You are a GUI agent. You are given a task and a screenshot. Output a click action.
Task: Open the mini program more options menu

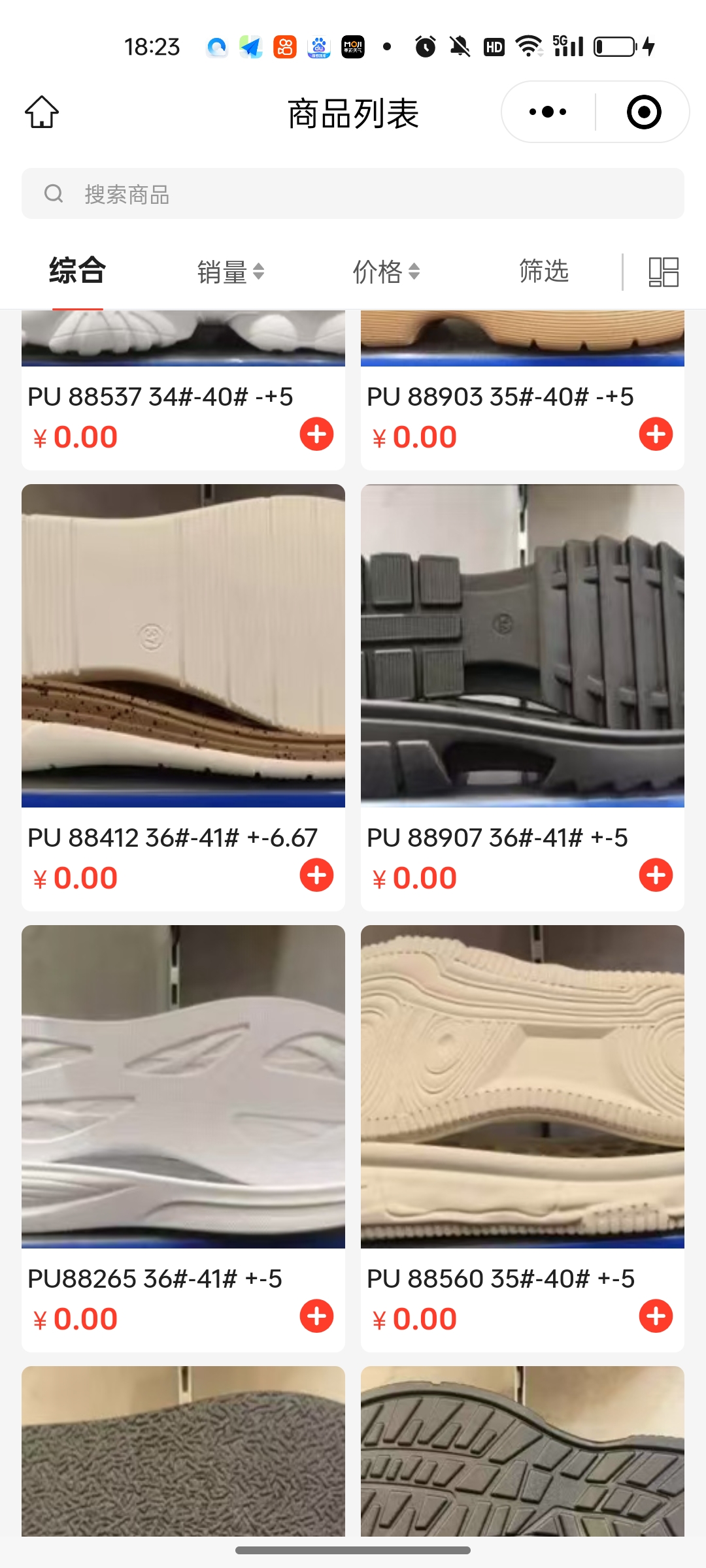[x=548, y=112]
